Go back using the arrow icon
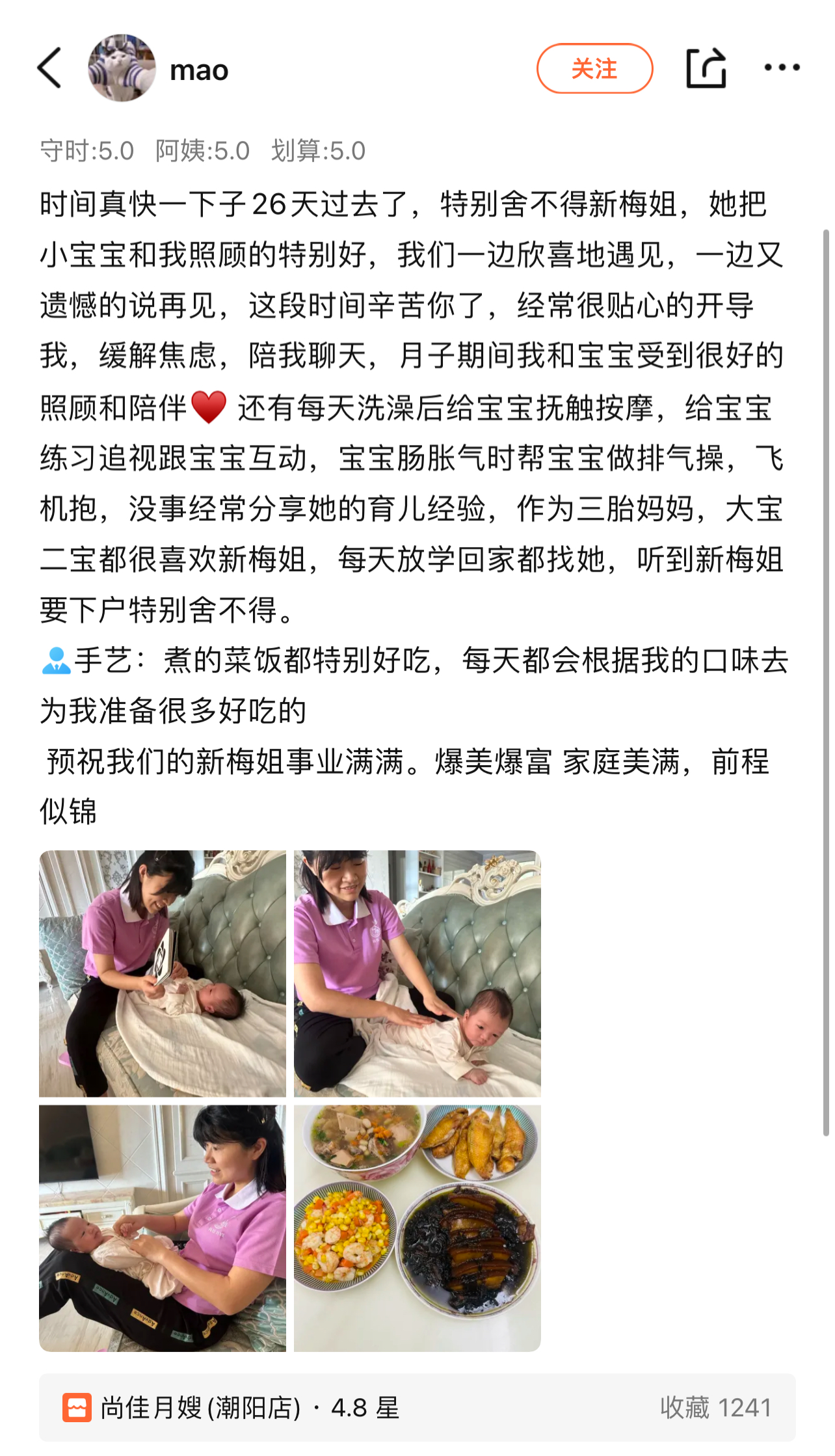The width and height of the screenshot is (835, 1456). pyautogui.click(x=49, y=68)
